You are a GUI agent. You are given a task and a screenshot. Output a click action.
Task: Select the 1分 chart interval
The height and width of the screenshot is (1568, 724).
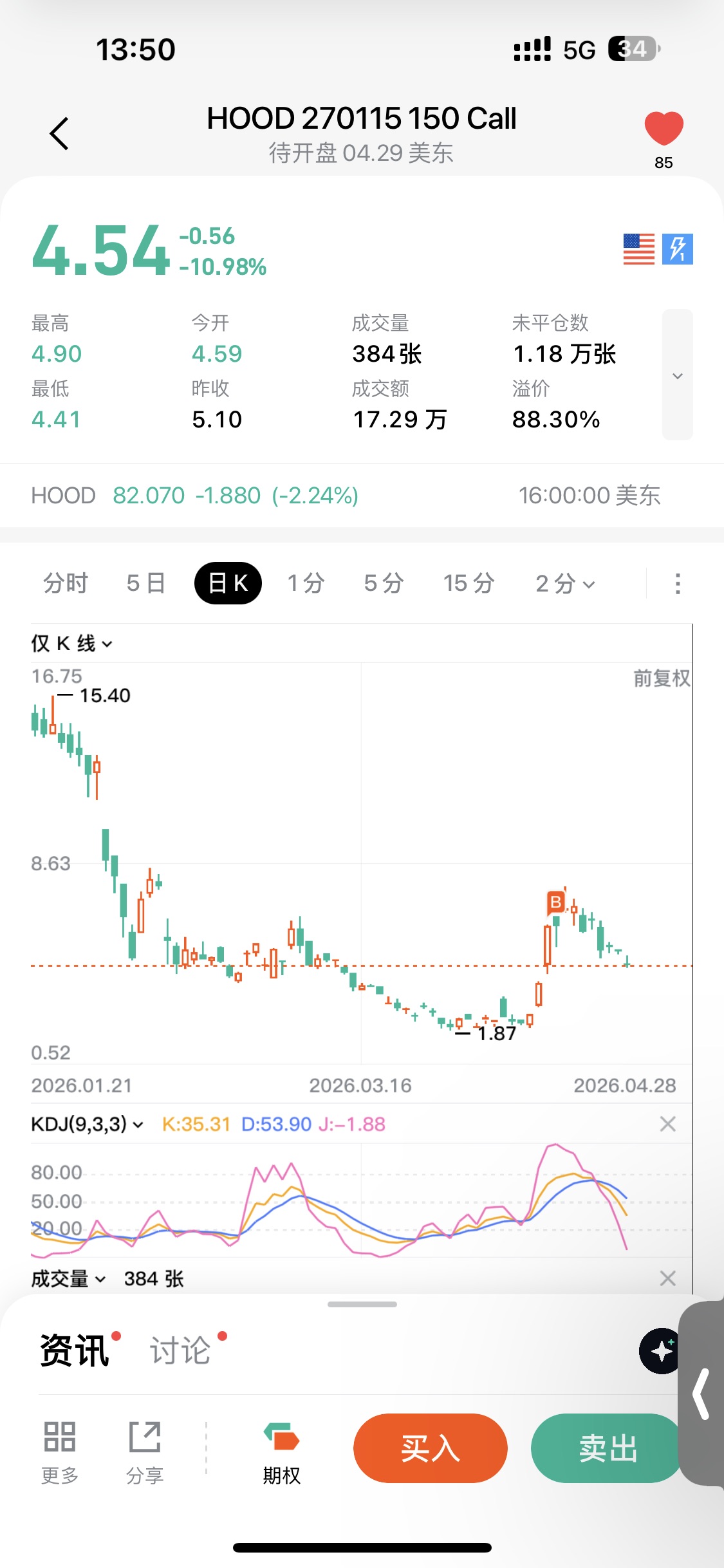pyautogui.click(x=306, y=583)
